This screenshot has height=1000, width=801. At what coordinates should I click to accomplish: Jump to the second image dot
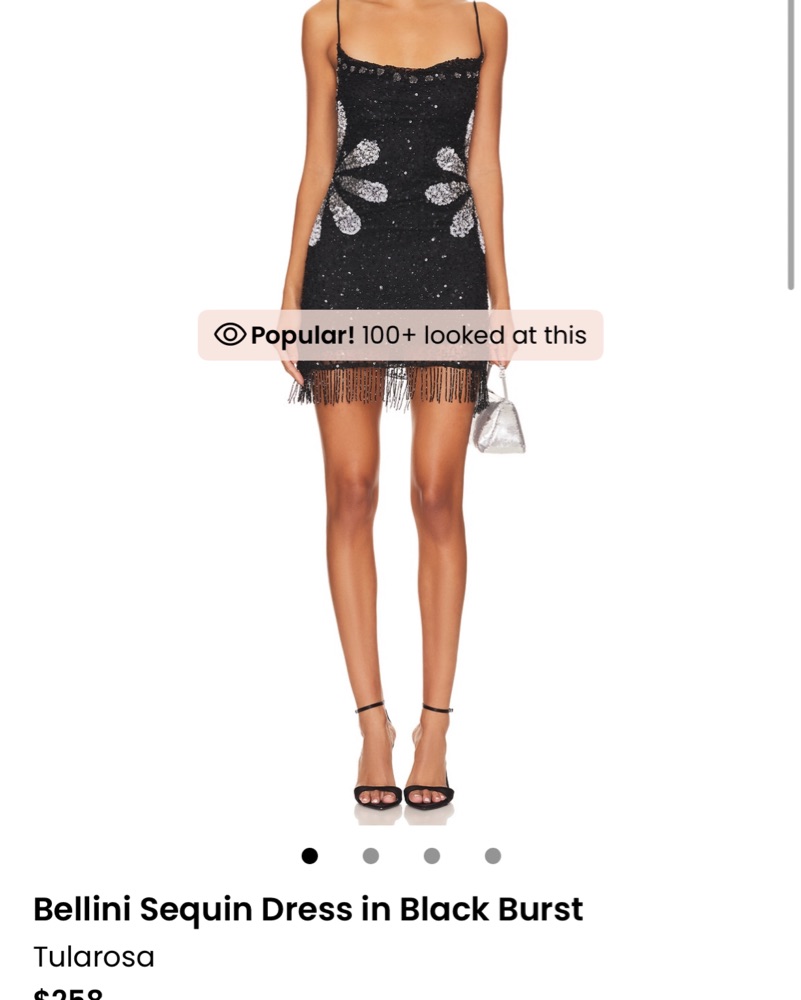click(x=371, y=856)
